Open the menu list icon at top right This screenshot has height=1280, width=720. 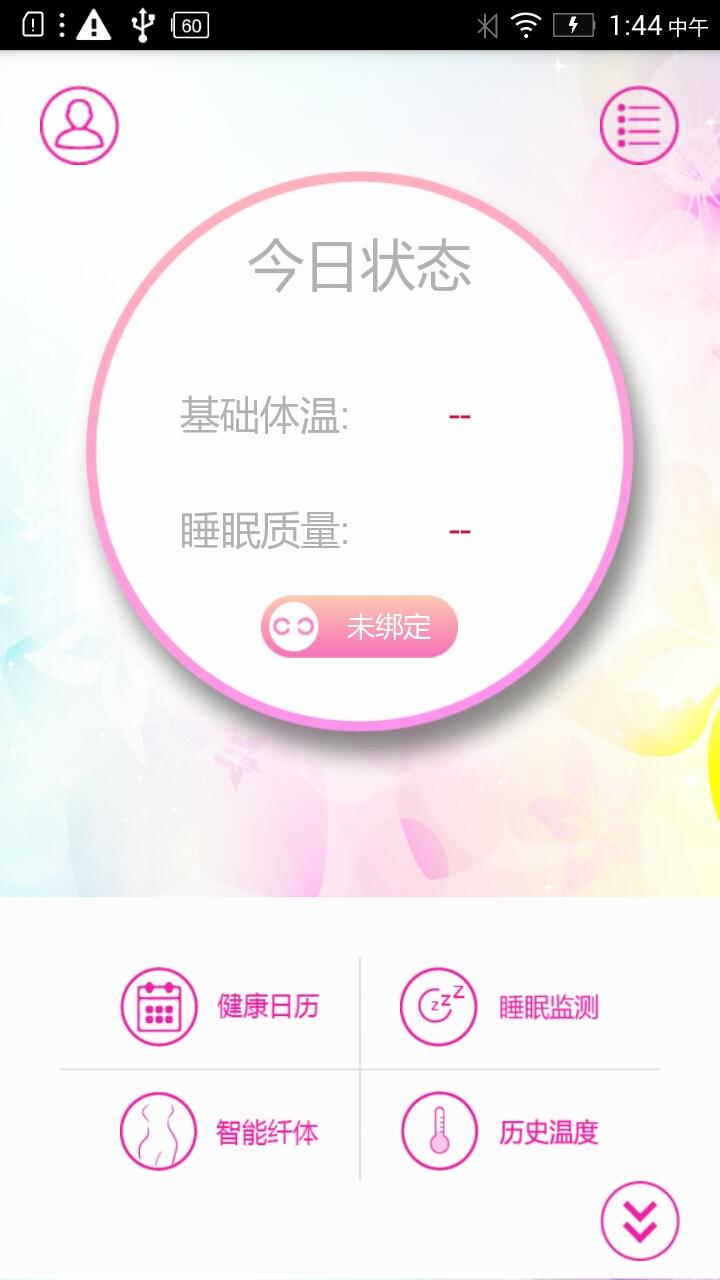639,126
